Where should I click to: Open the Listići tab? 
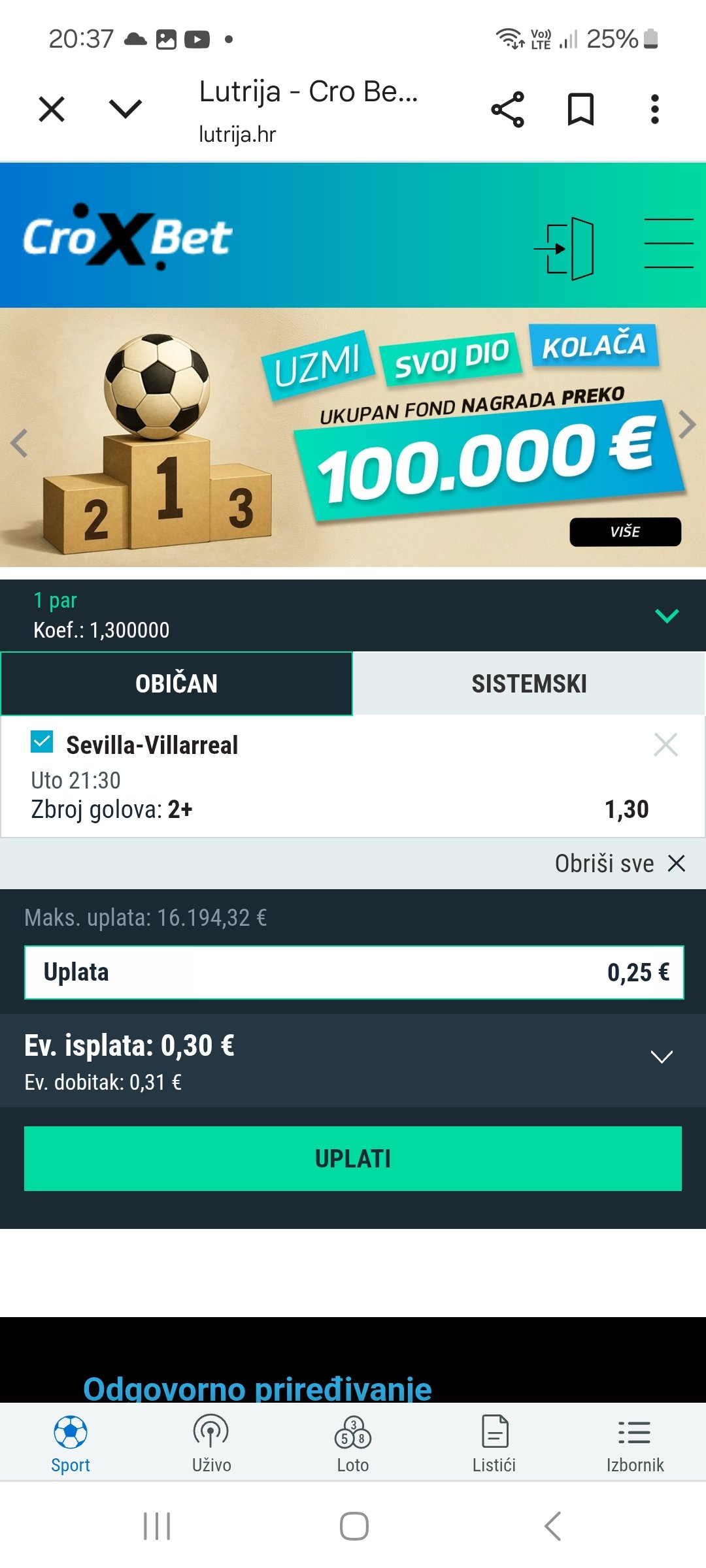tap(494, 1443)
